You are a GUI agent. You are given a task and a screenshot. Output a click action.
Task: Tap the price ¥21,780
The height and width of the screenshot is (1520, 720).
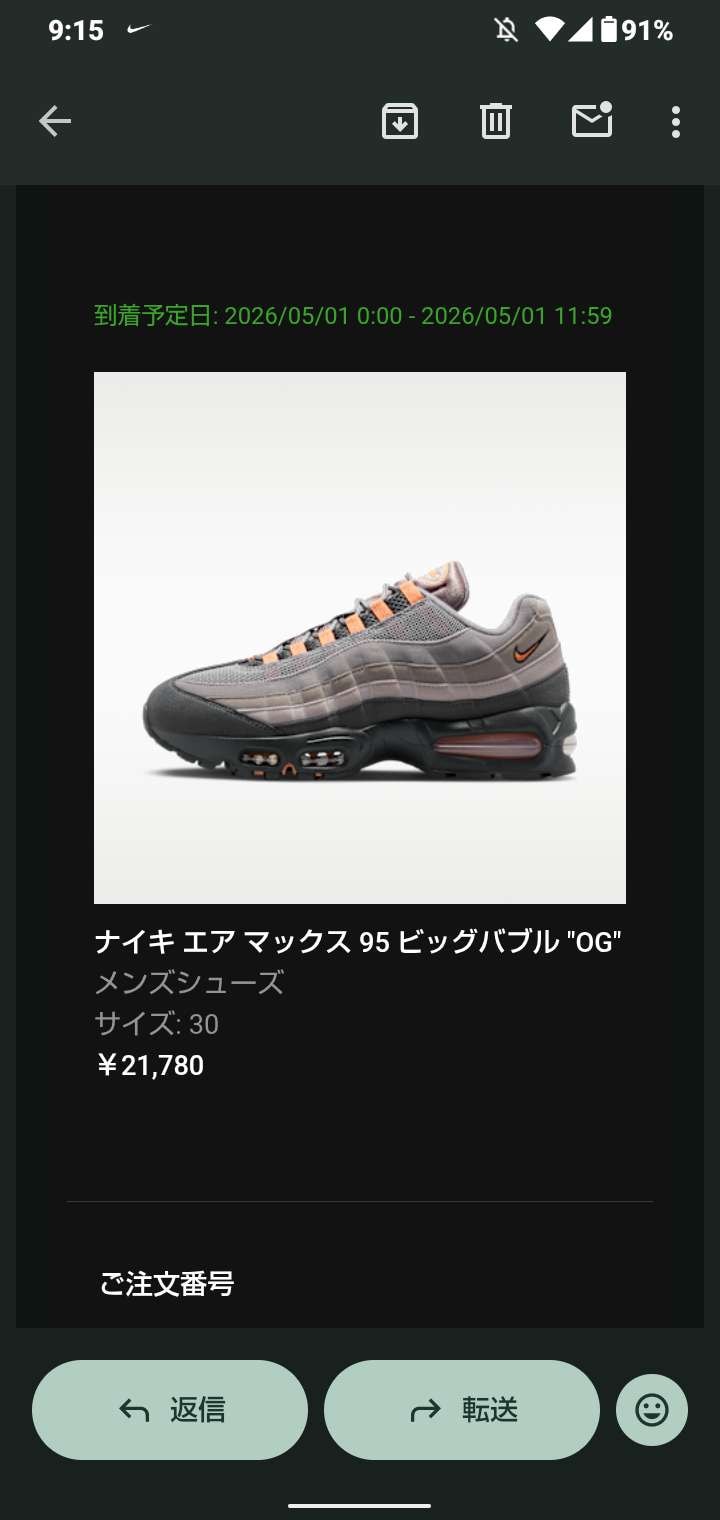coord(148,1065)
